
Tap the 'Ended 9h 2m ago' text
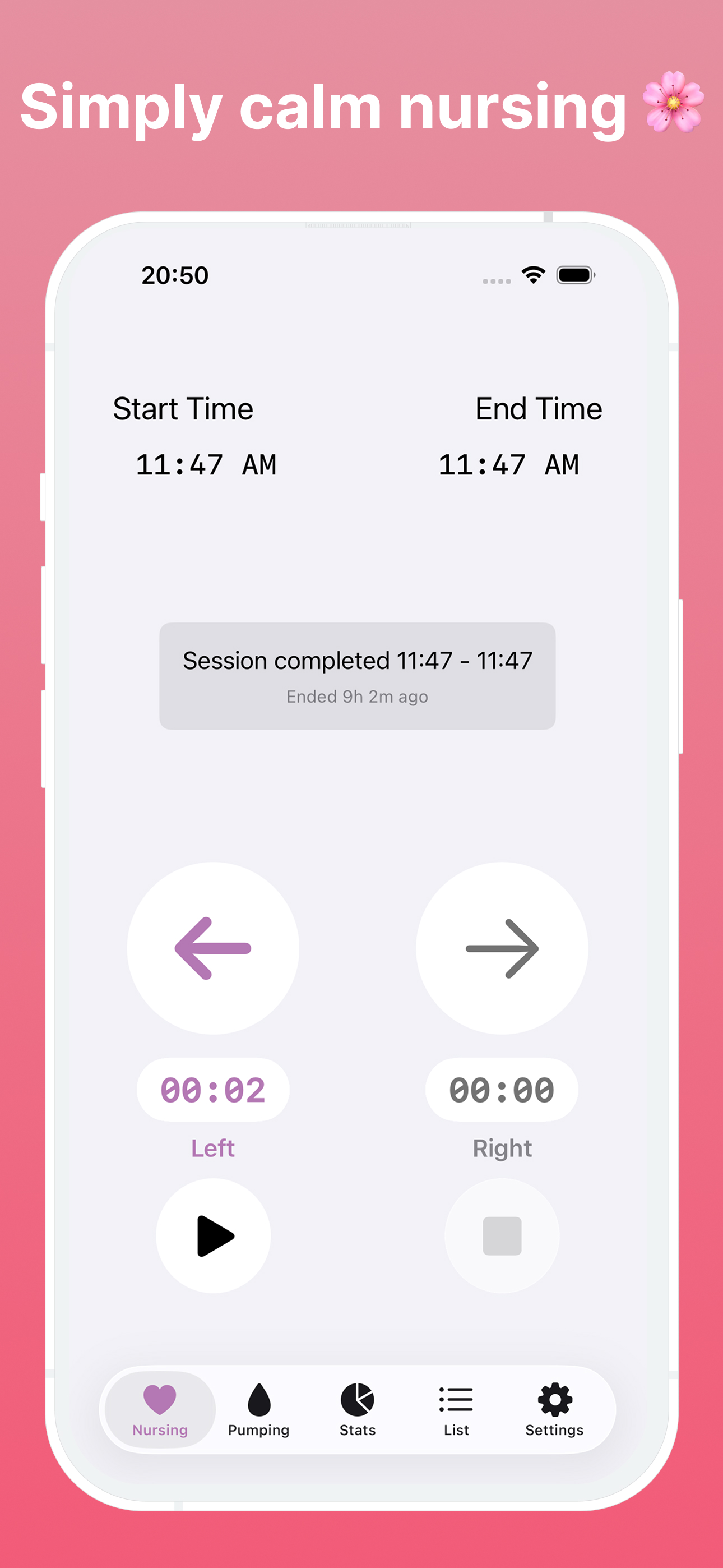click(x=357, y=697)
